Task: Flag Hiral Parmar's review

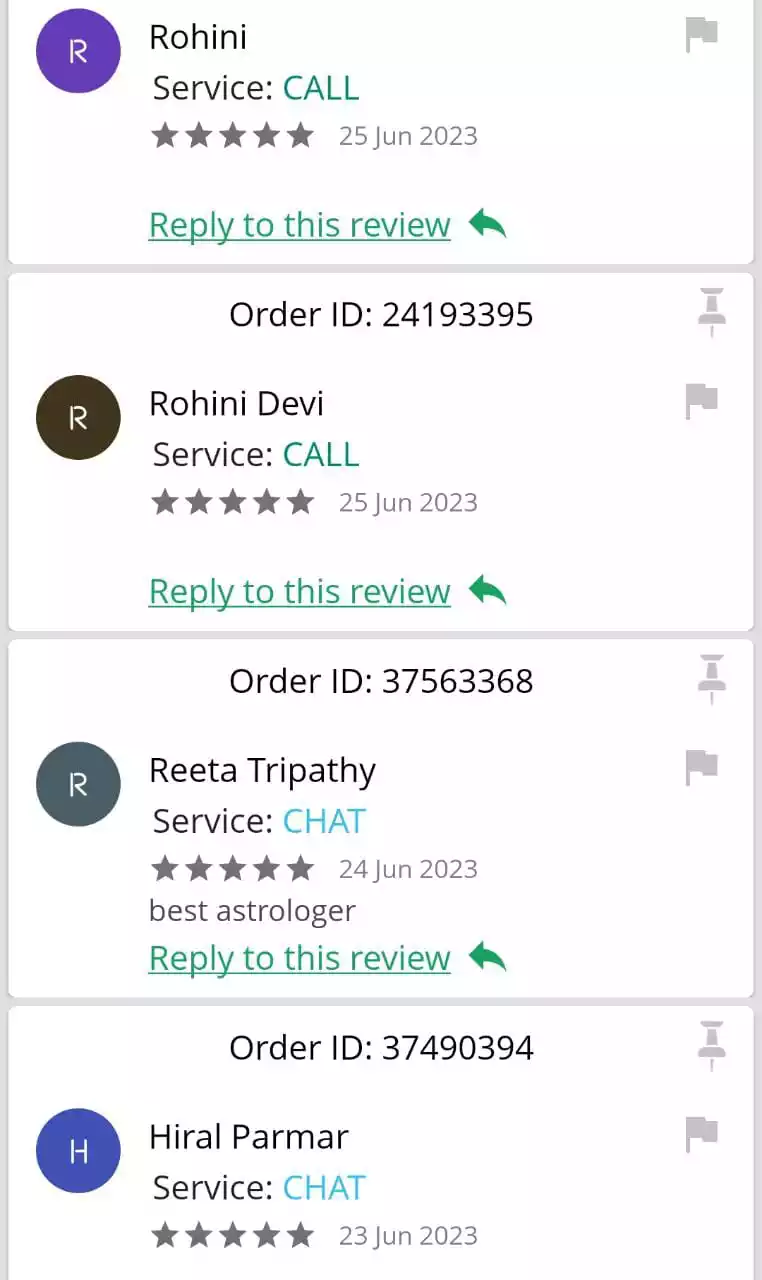Action: 702,1134
